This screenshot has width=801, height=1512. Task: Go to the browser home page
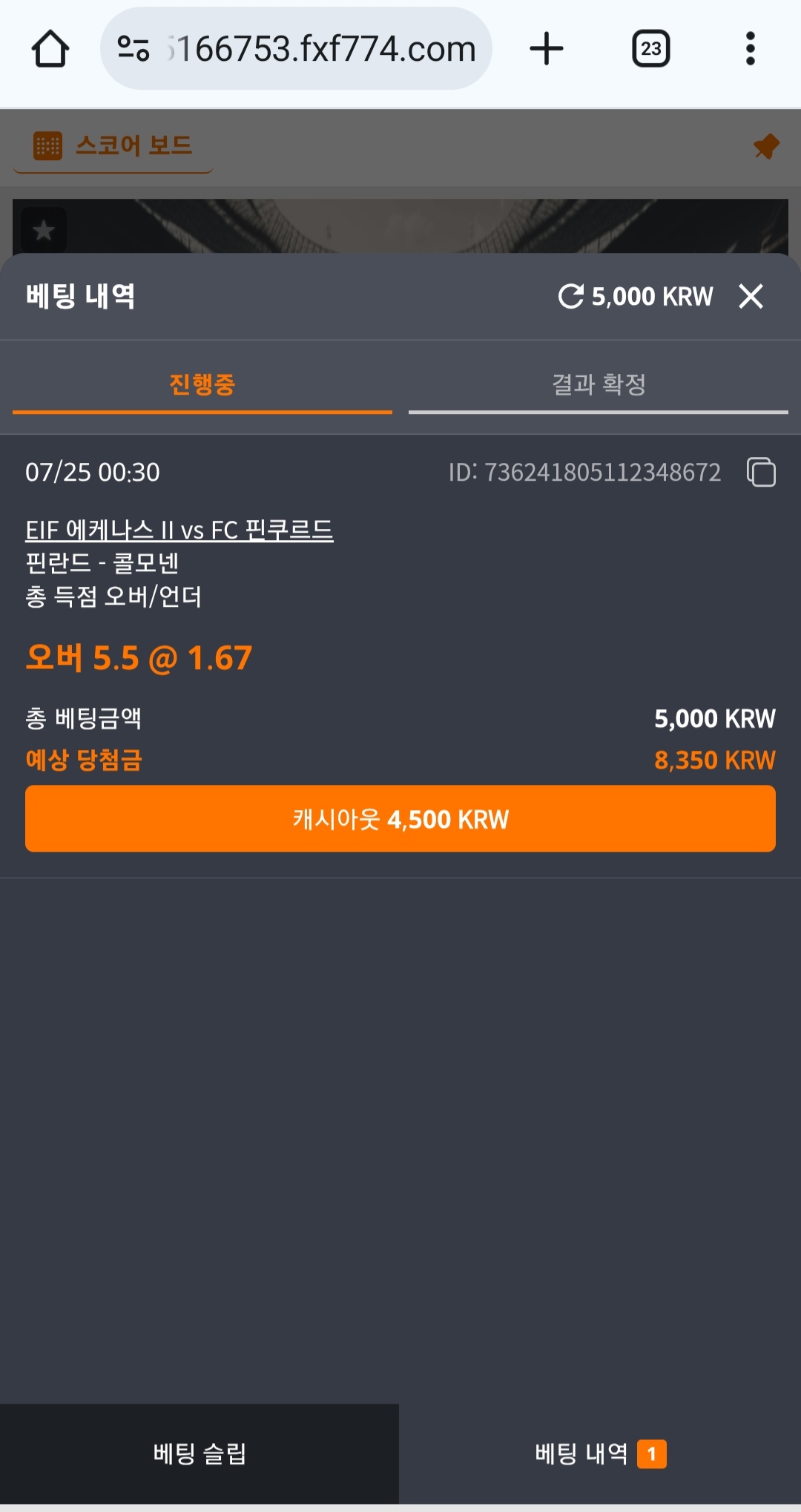point(50,49)
